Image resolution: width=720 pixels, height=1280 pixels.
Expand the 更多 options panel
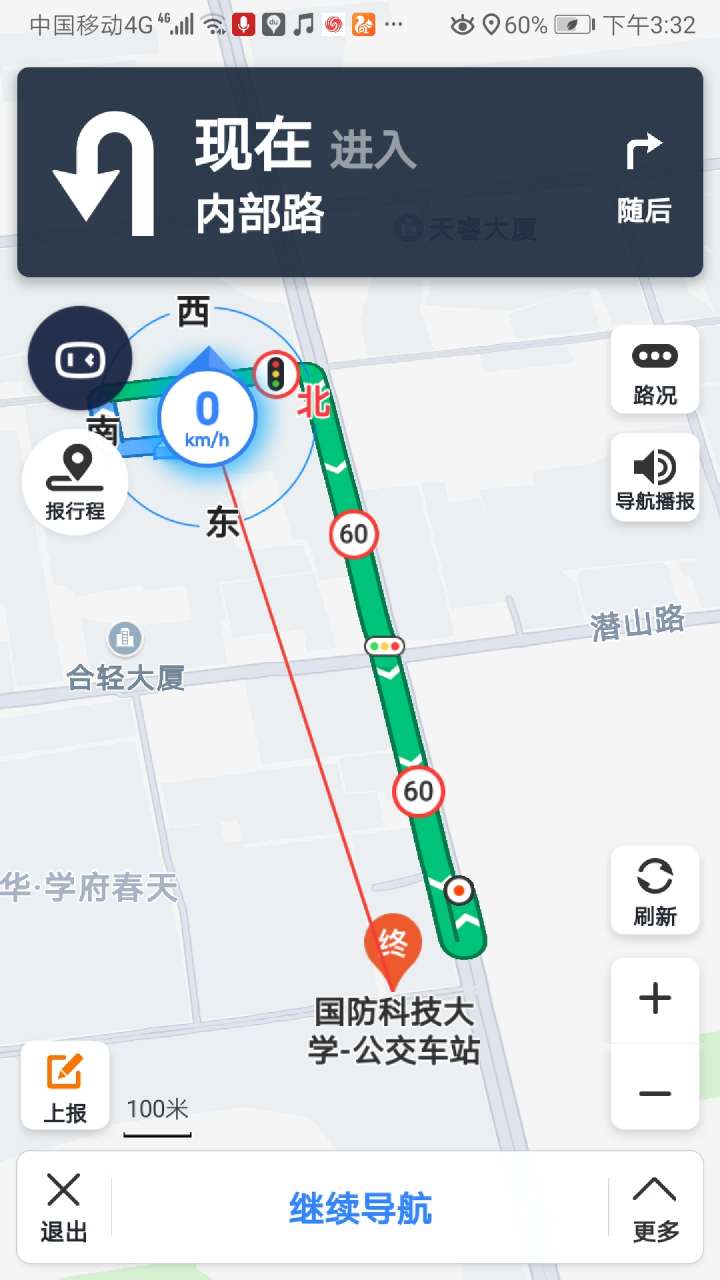click(655, 1209)
